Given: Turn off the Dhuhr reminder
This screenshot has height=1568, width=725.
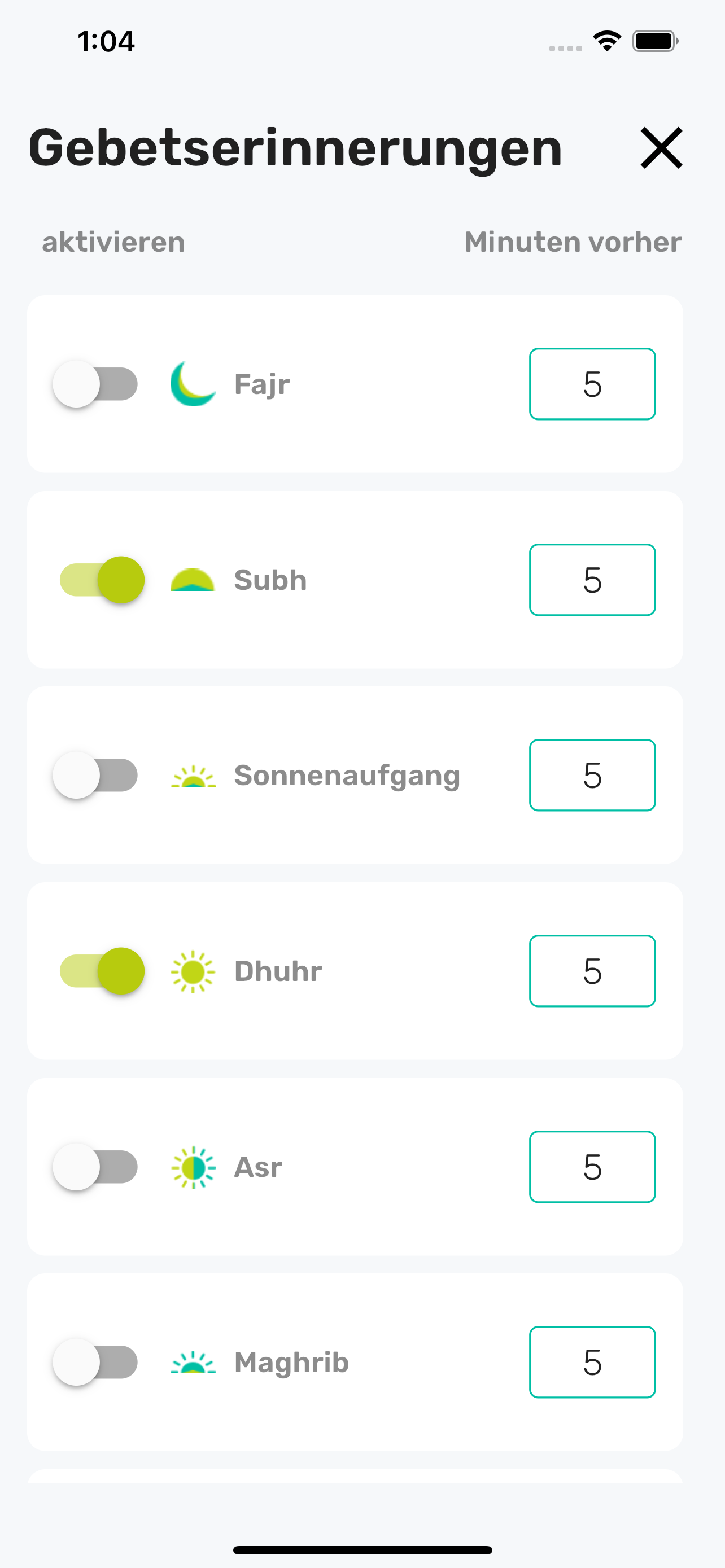Looking at the screenshot, I should [x=102, y=971].
